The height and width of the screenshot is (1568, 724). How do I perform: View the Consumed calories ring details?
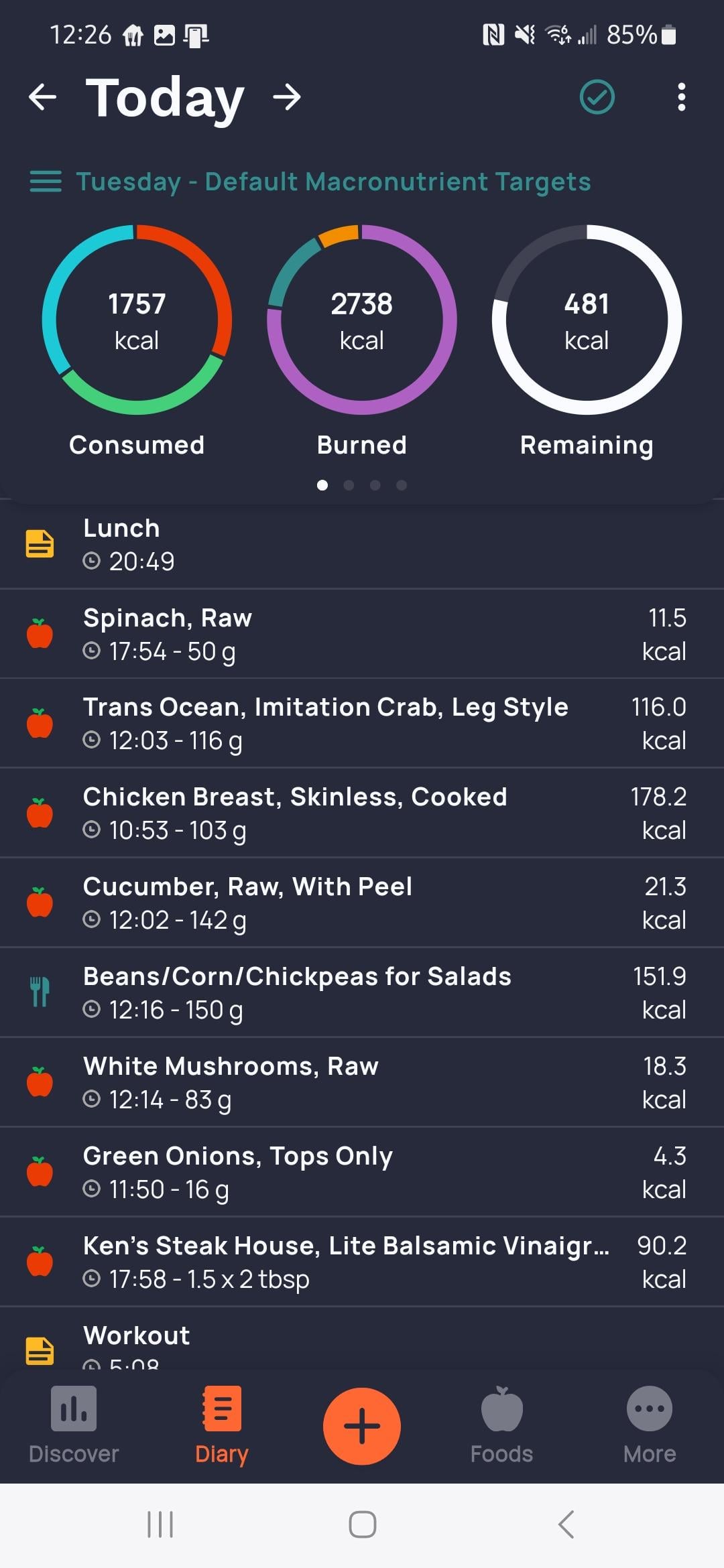[137, 320]
